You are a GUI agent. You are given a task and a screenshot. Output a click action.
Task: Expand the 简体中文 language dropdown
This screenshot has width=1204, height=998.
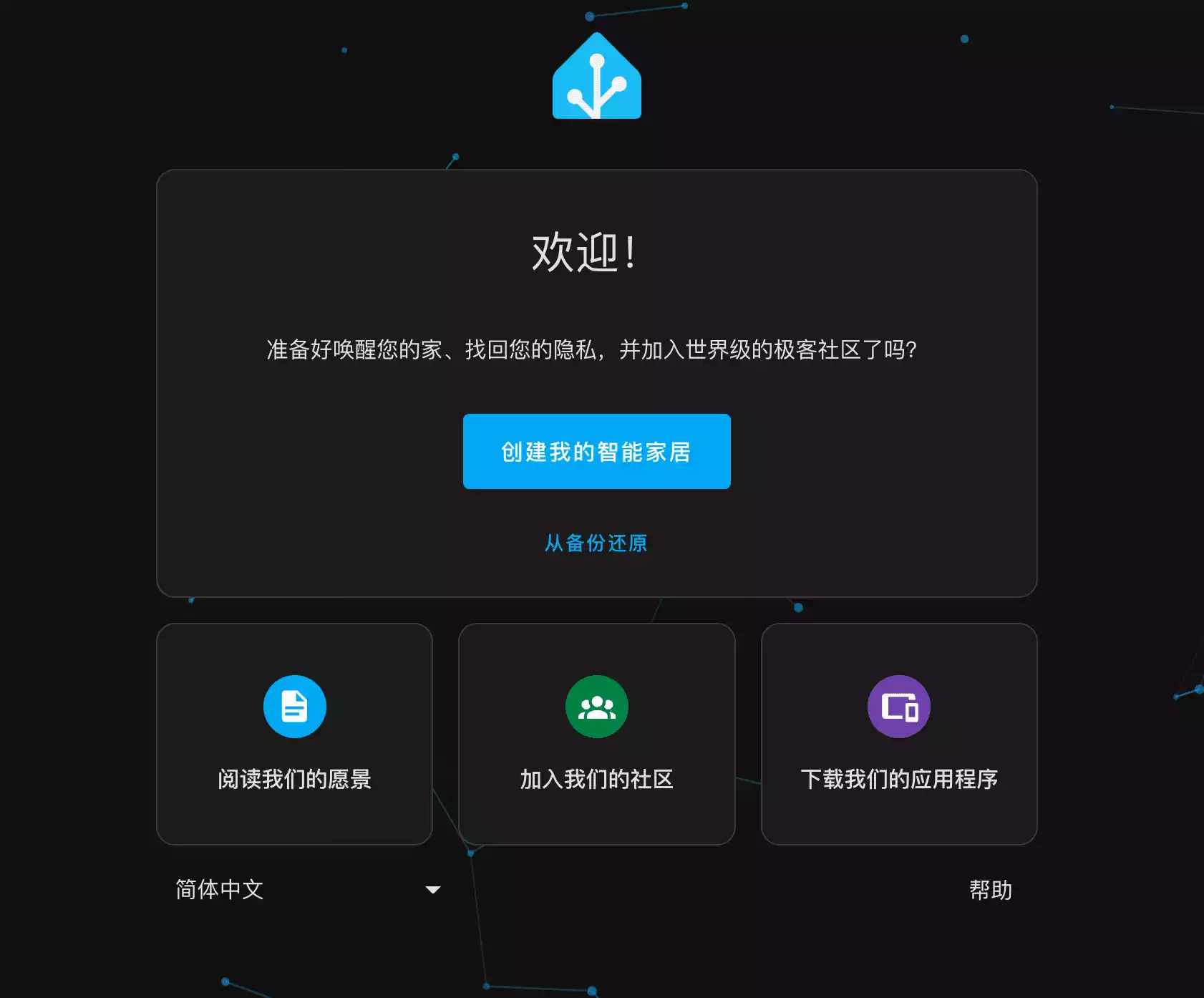(x=308, y=890)
